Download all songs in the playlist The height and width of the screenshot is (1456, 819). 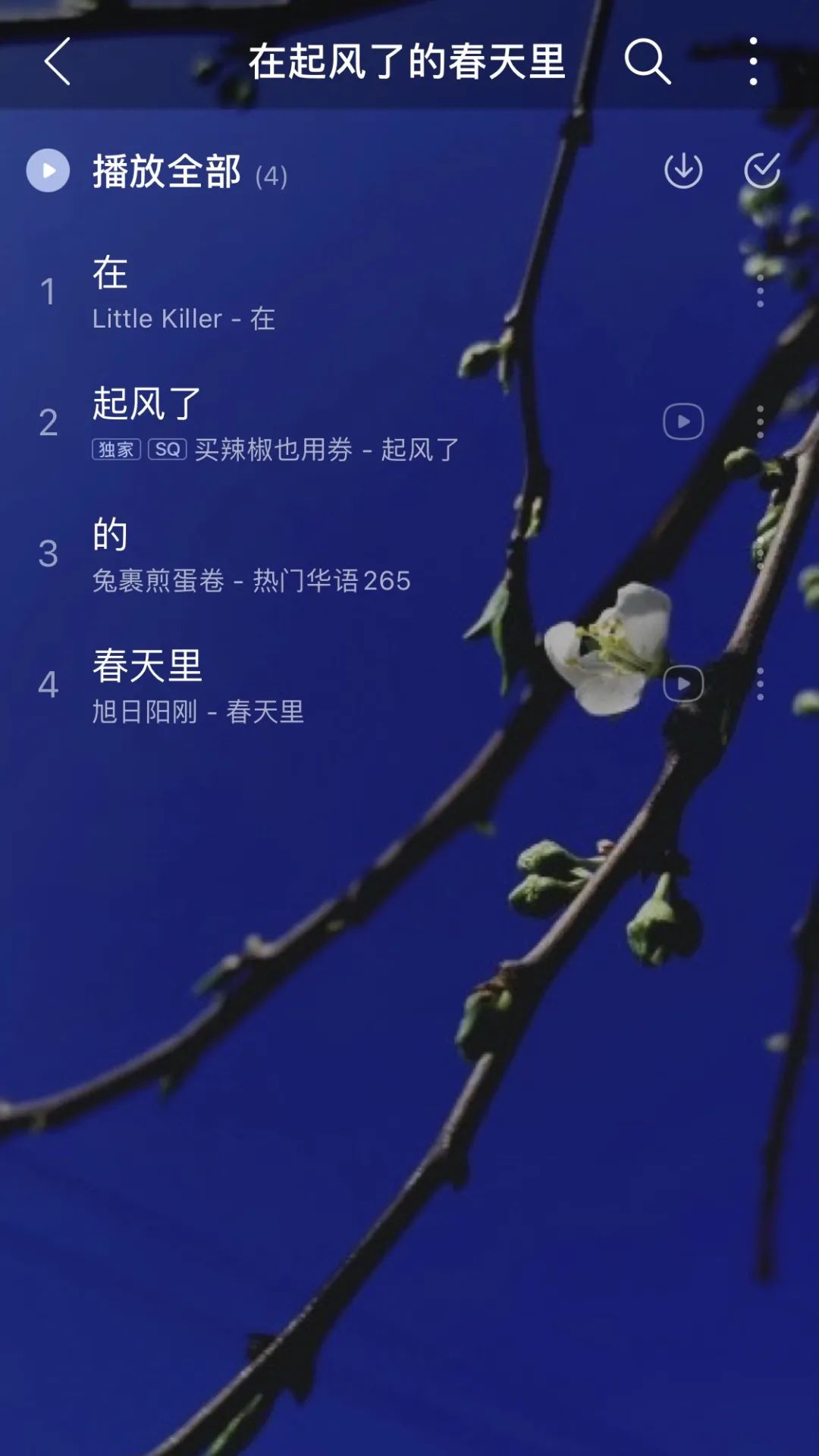pyautogui.click(x=683, y=170)
